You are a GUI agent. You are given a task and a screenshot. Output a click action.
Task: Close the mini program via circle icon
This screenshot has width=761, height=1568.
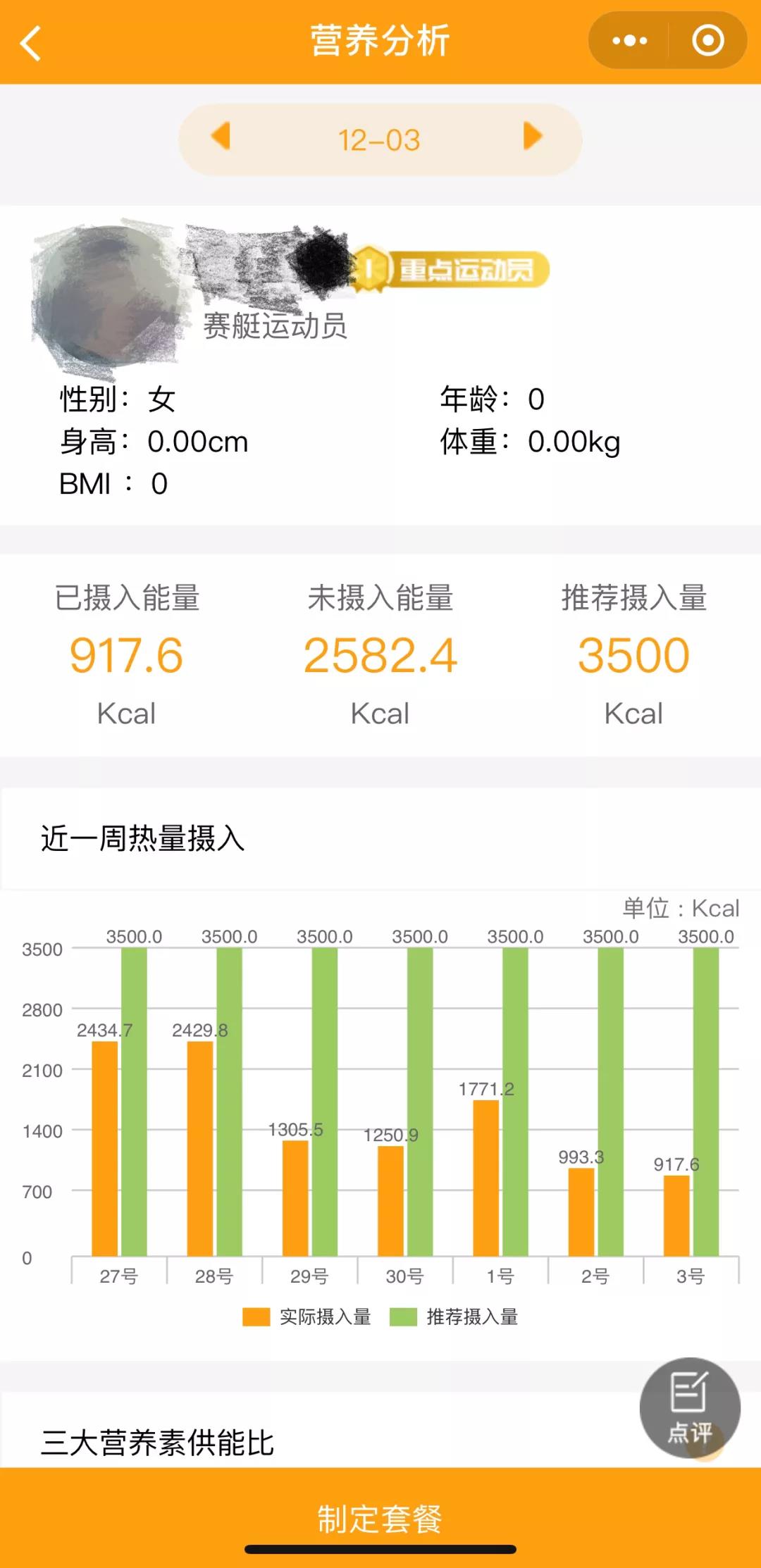[707, 41]
